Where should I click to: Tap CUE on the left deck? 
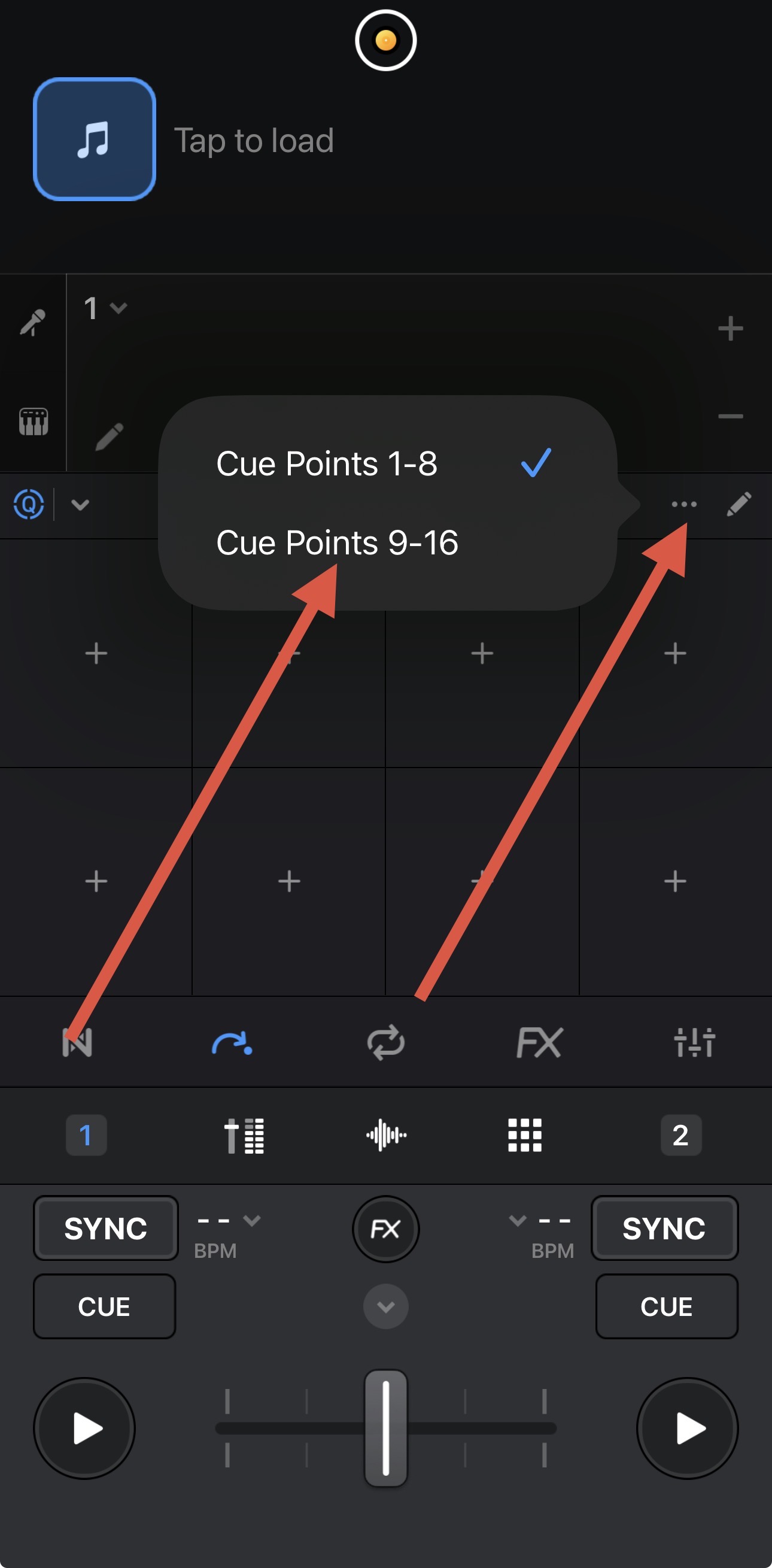point(104,1306)
